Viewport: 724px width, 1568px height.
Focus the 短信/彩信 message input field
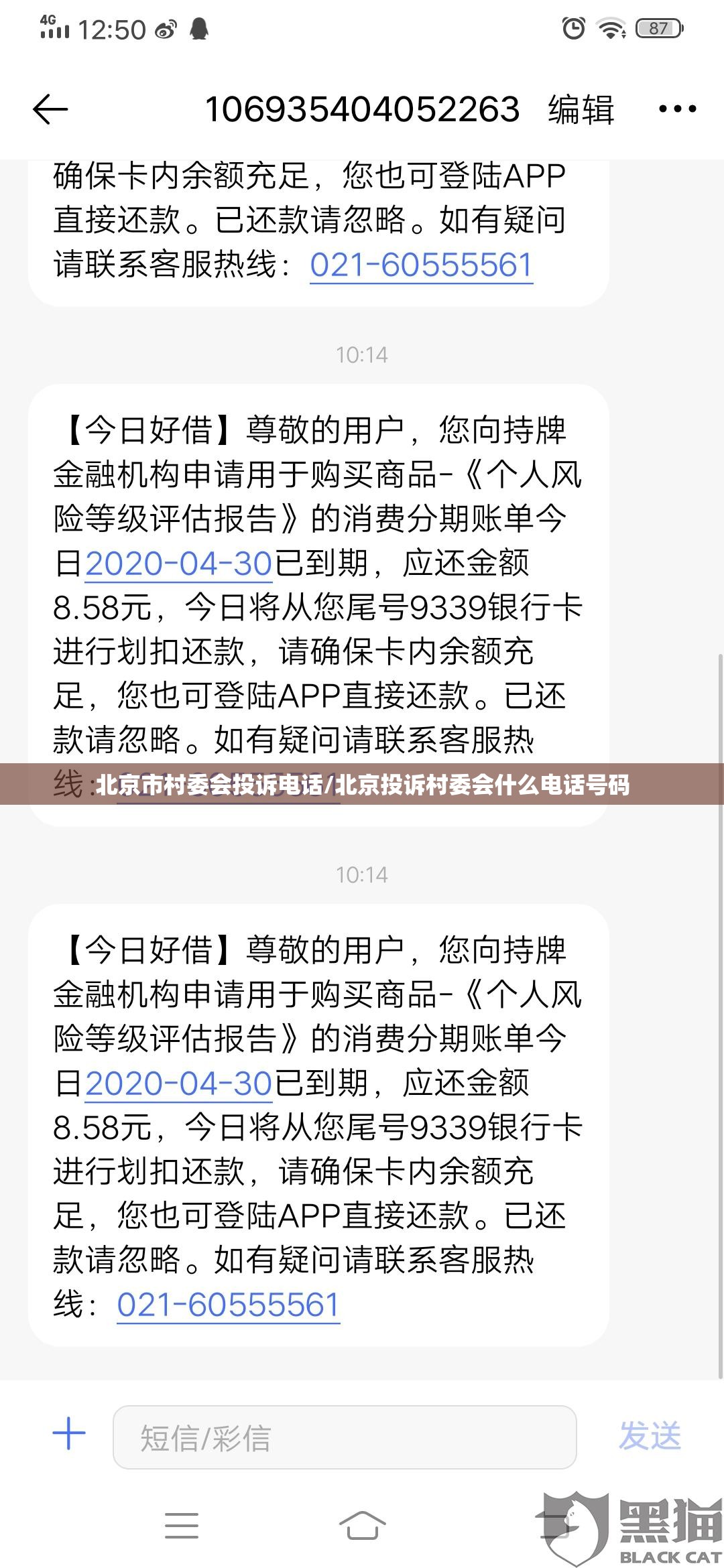(x=345, y=1437)
